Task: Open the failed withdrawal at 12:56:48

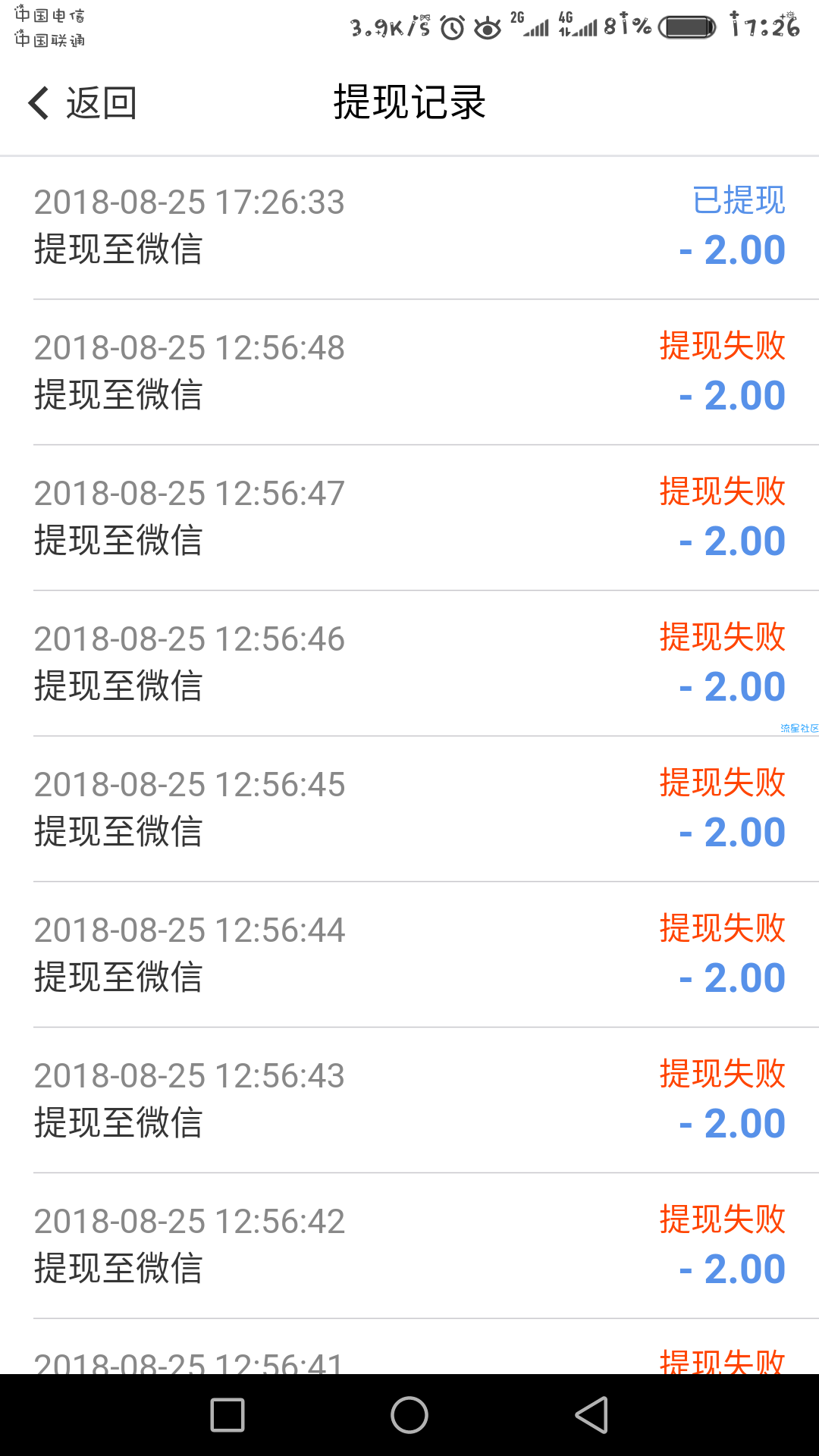Action: [409, 372]
